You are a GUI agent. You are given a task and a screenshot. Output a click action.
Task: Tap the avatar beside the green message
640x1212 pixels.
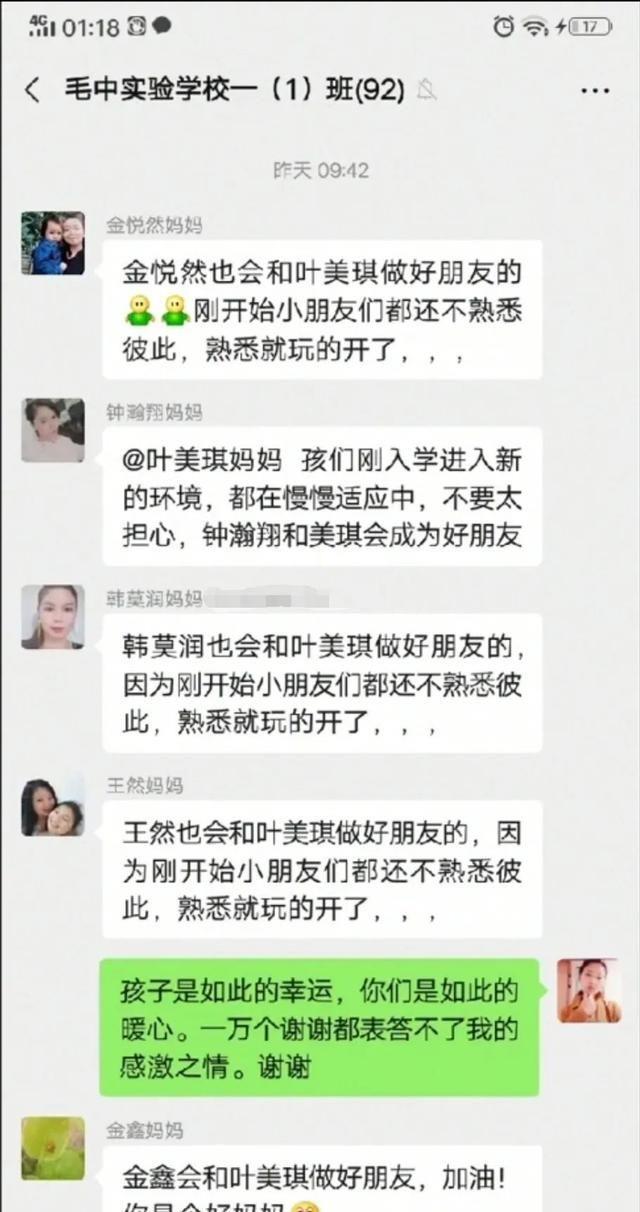(x=589, y=991)
